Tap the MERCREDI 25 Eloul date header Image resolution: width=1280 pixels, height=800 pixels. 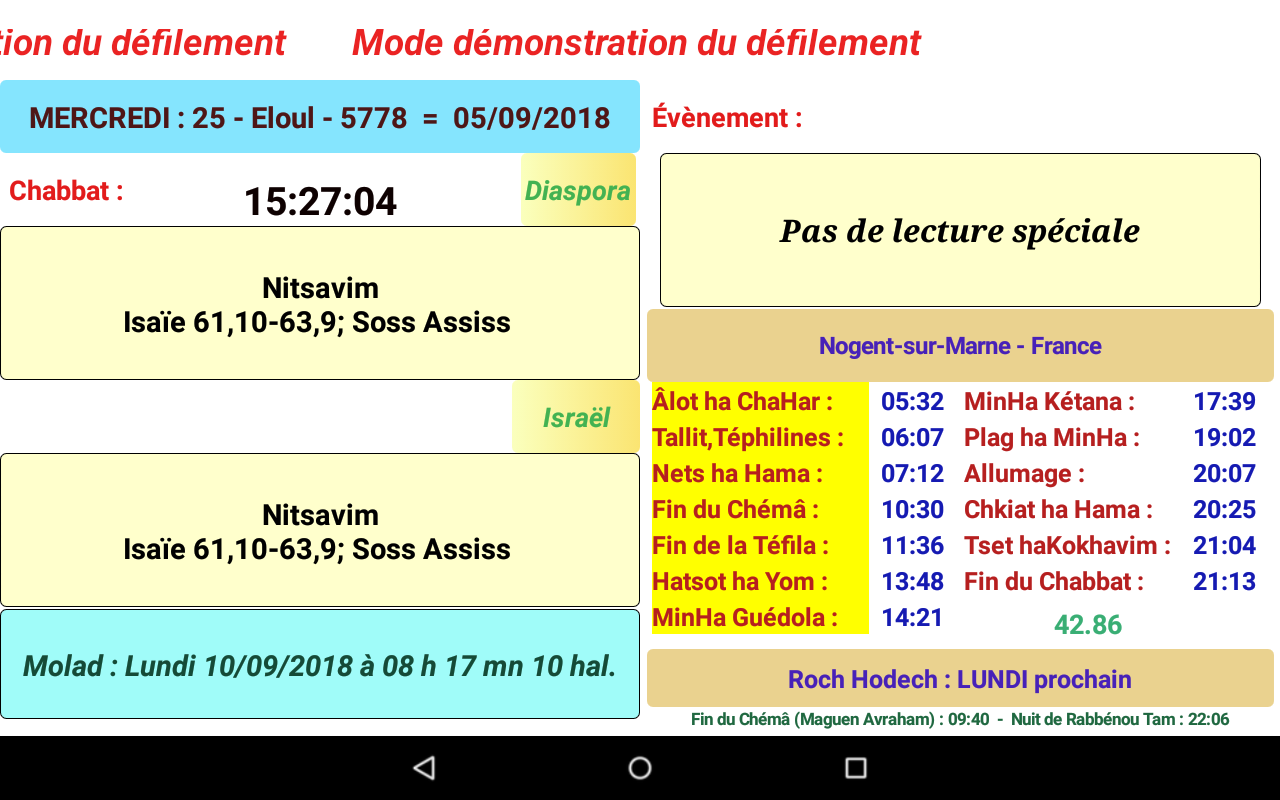(320, 117)
